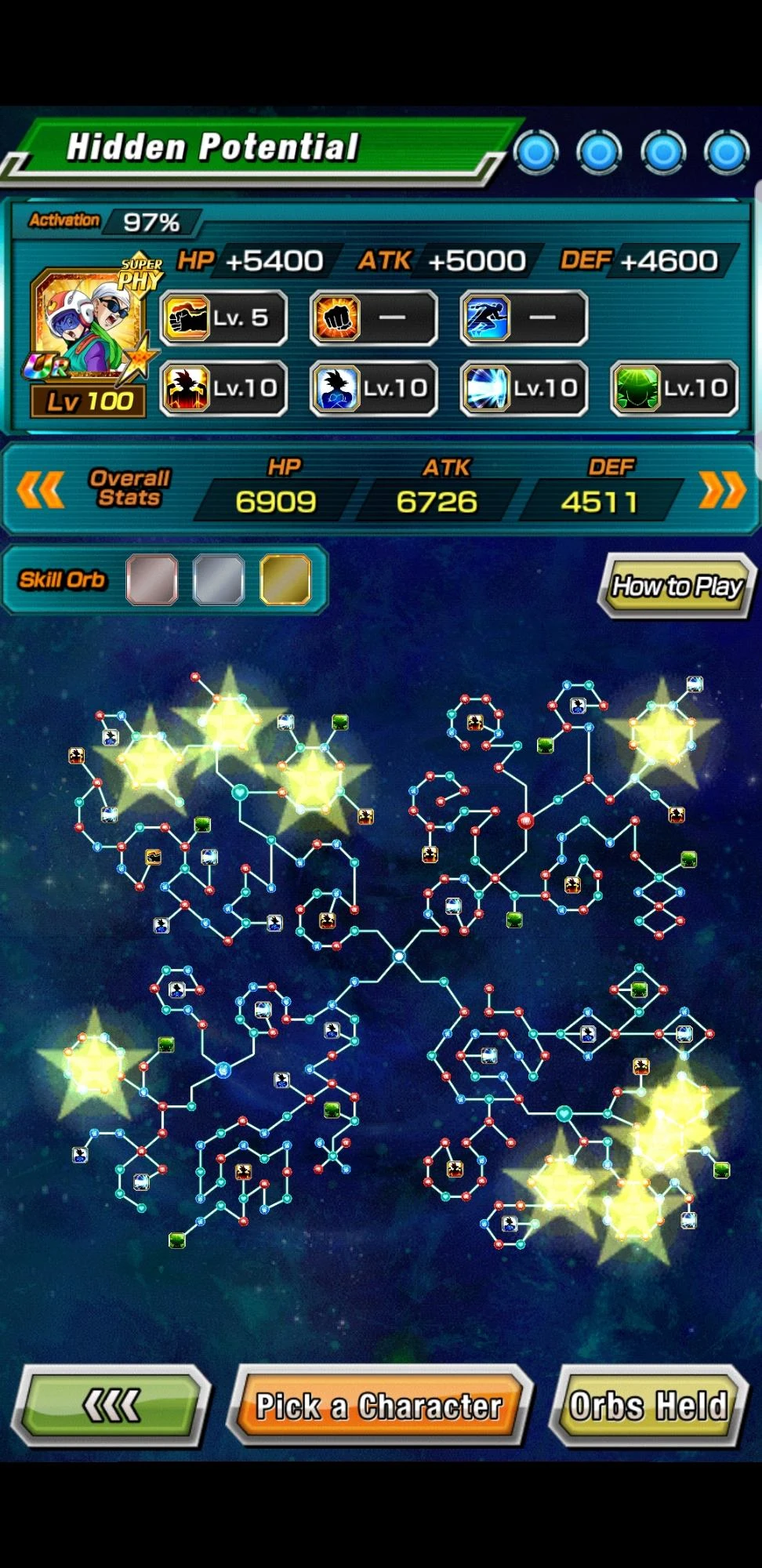Screen dimensions: 762x1568
Task: Expand stats using the right double-arrow
Action: tap(723, 490)
